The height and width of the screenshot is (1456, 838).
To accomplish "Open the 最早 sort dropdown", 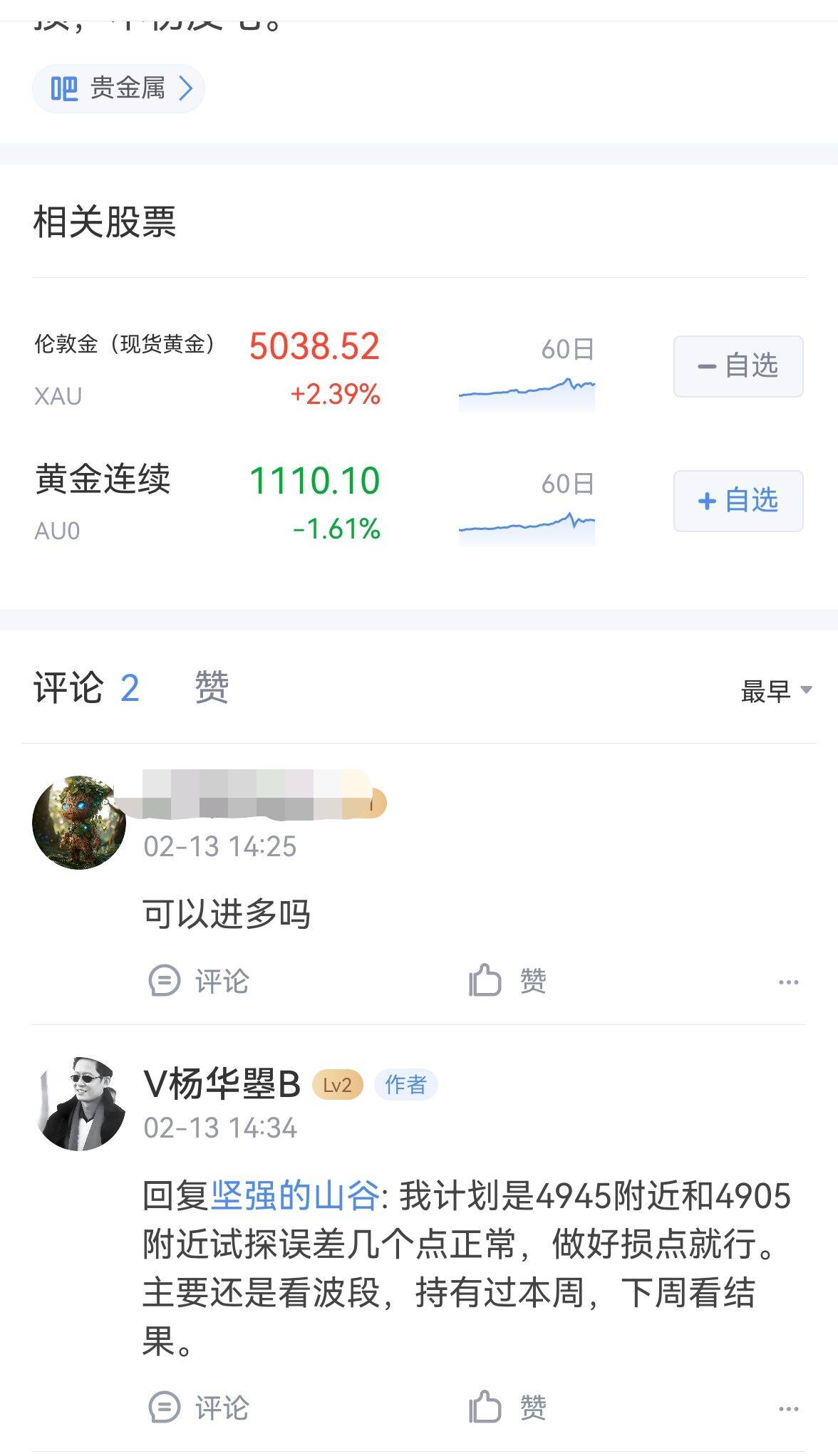I will 775,691.
